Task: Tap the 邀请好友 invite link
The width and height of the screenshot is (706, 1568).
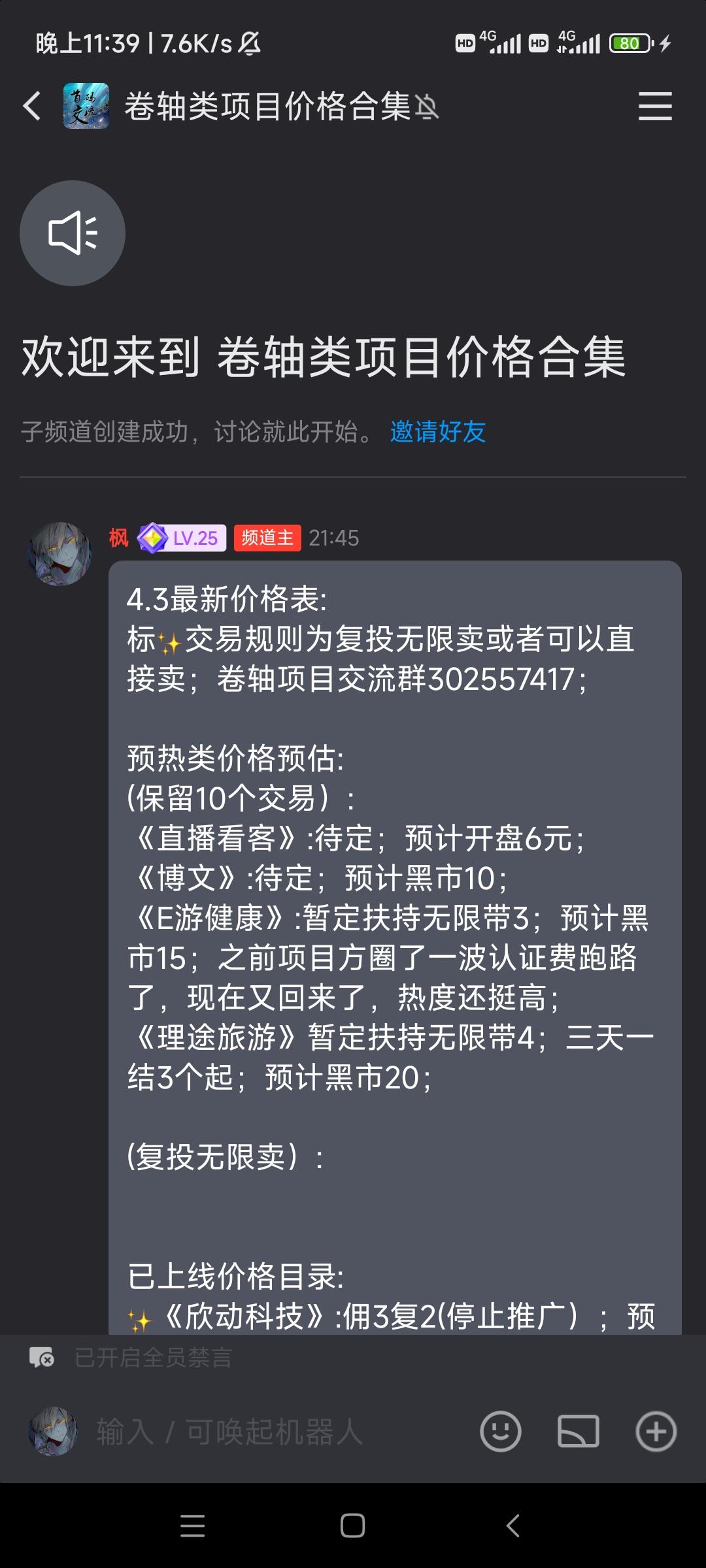Action: [438, 432]
